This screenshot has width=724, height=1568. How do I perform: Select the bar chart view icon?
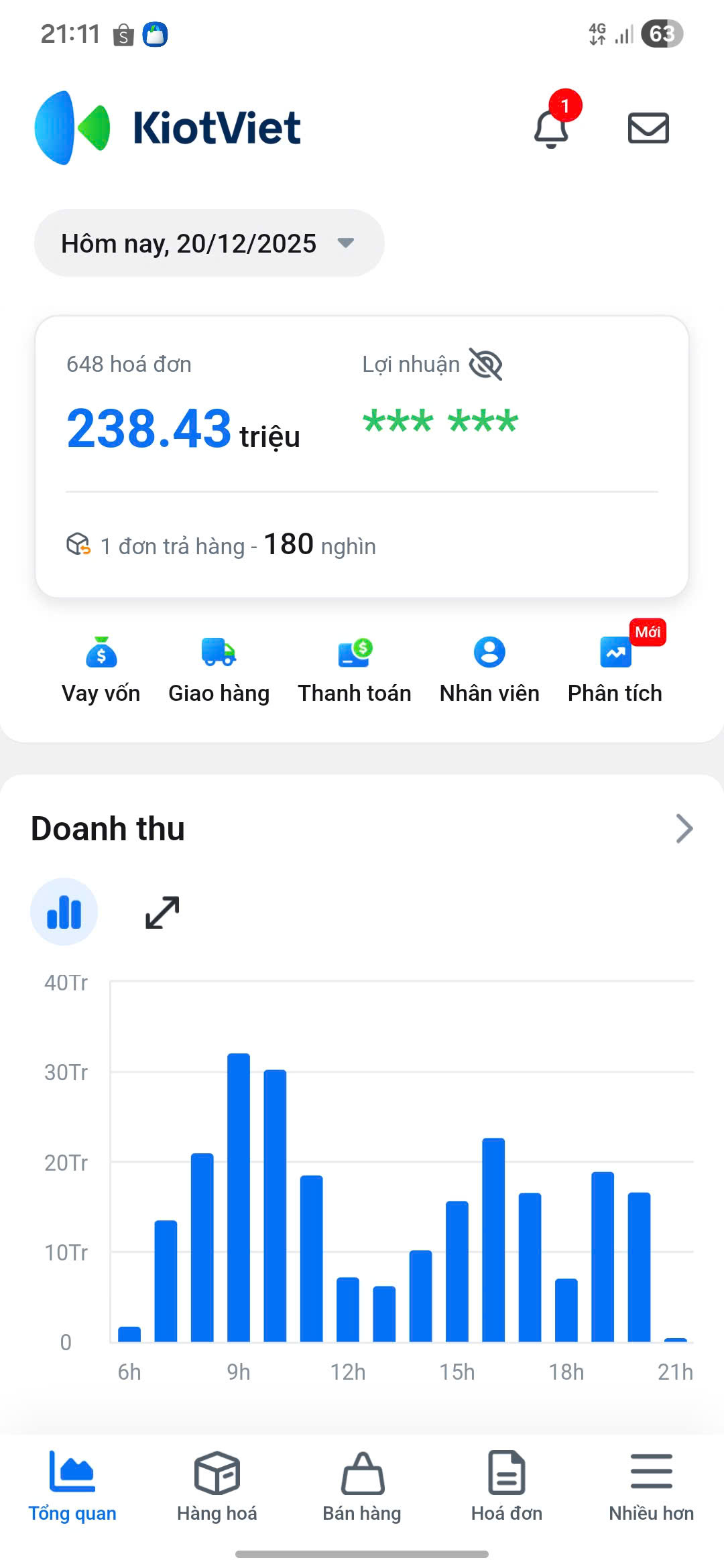pos(64,912)
